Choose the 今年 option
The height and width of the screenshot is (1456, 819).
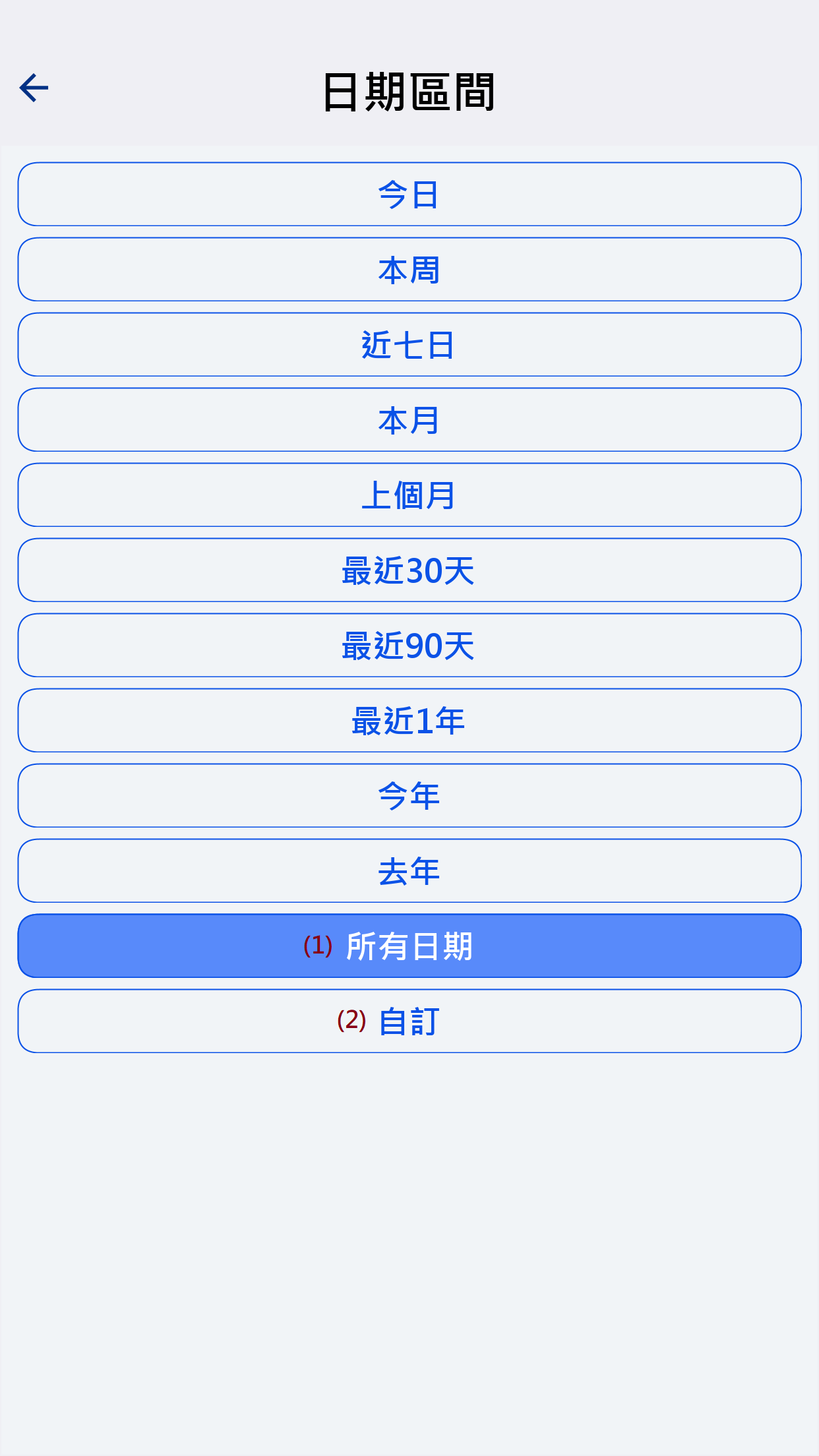[x=409, y=796]
